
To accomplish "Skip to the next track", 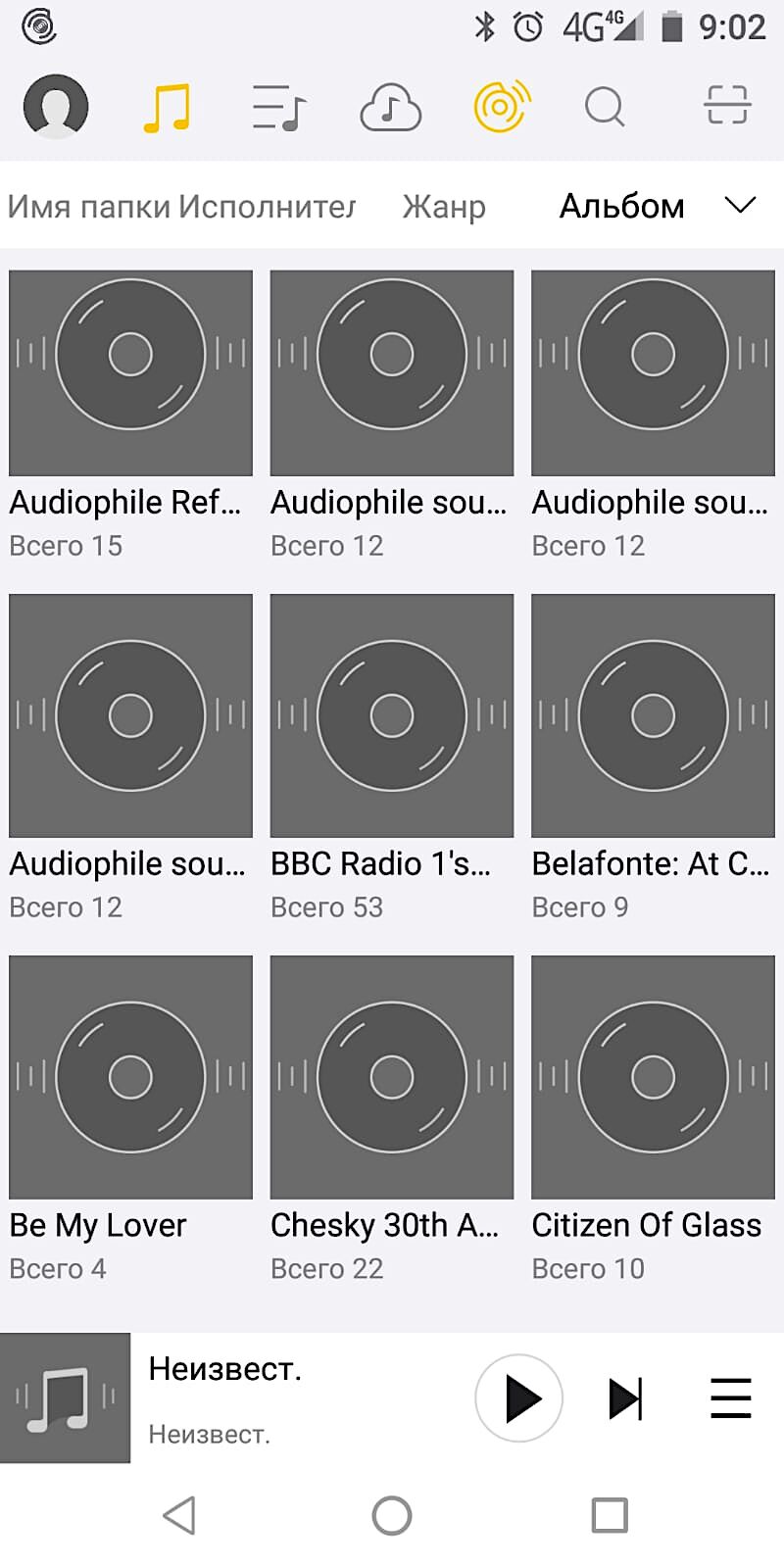I will point(625,1398).
